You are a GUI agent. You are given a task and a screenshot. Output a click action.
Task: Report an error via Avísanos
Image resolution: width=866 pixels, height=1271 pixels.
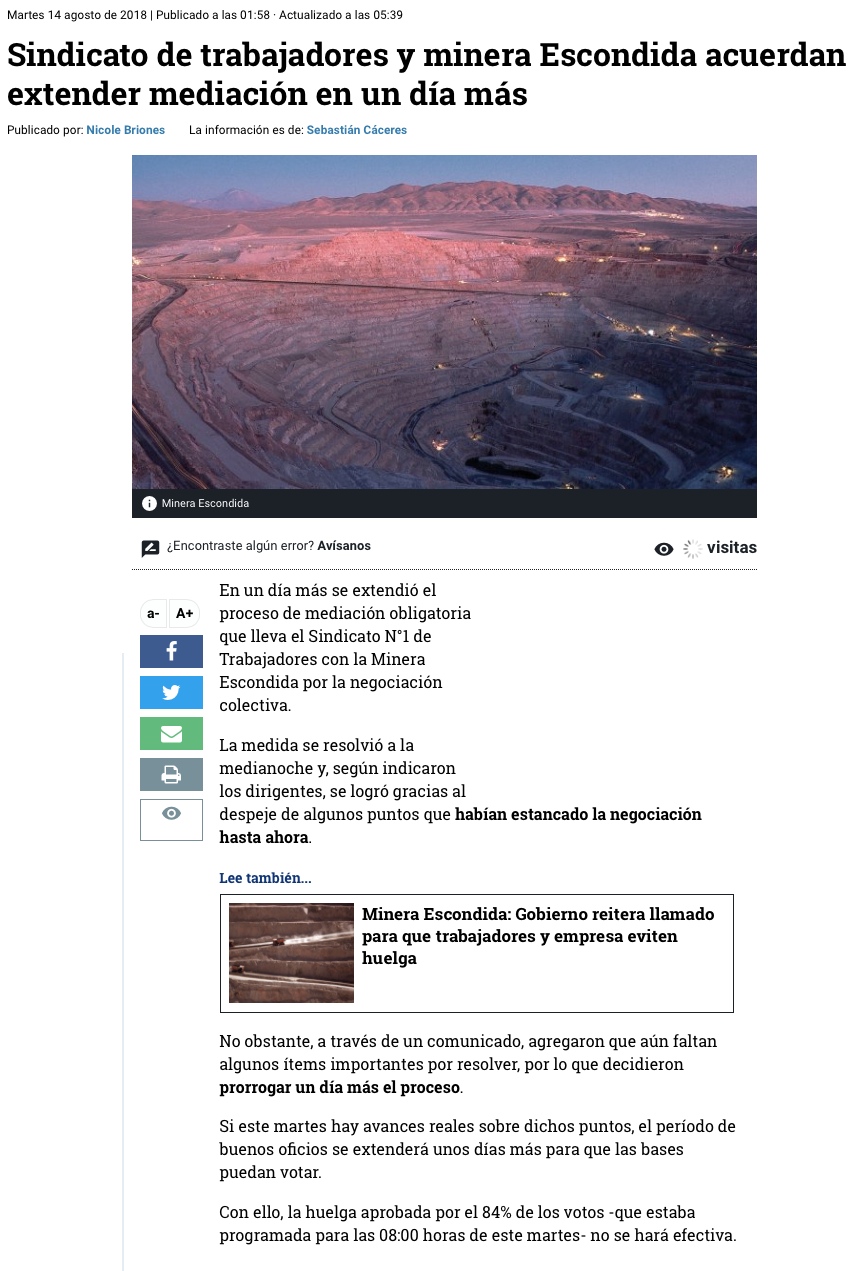(344, 546)
